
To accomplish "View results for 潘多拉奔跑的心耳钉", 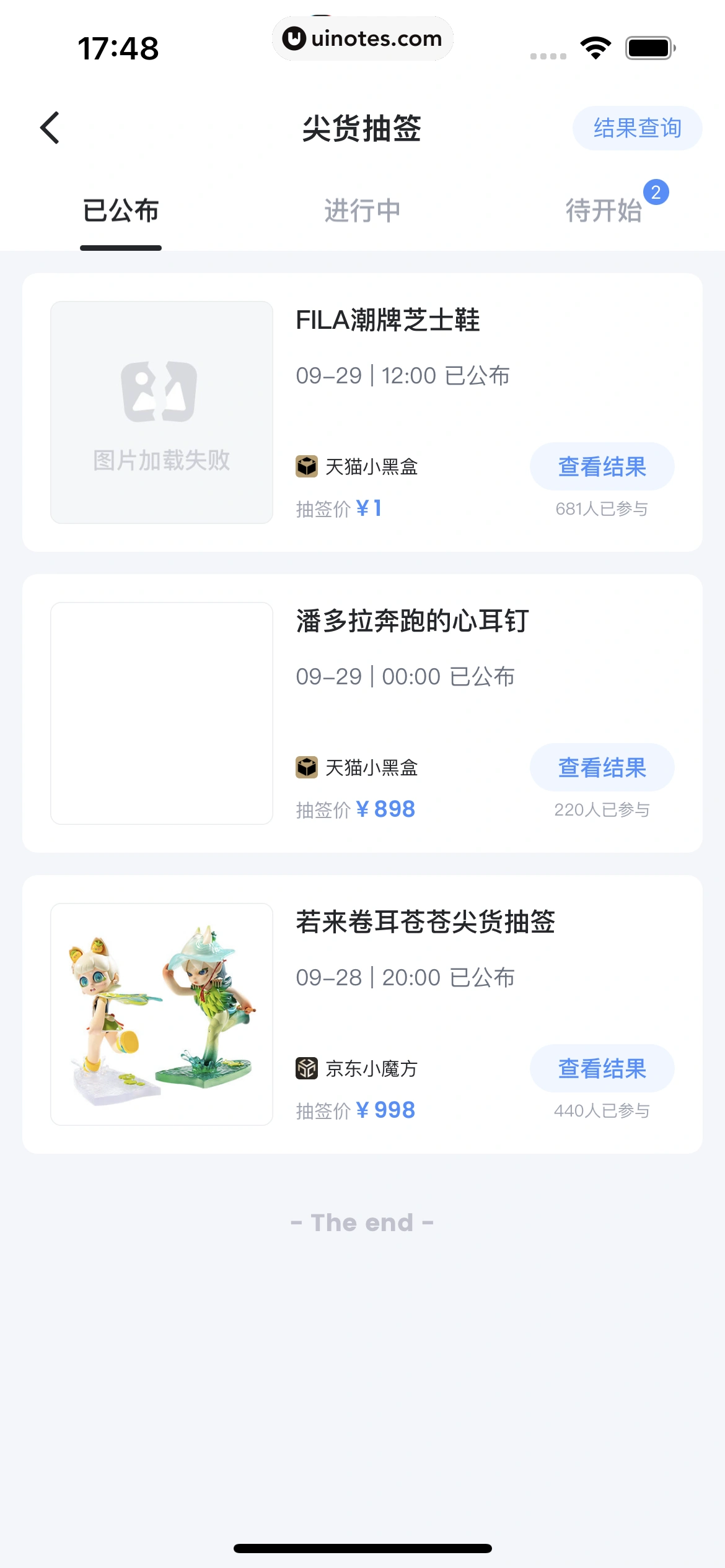I will (x=602, y=768).
